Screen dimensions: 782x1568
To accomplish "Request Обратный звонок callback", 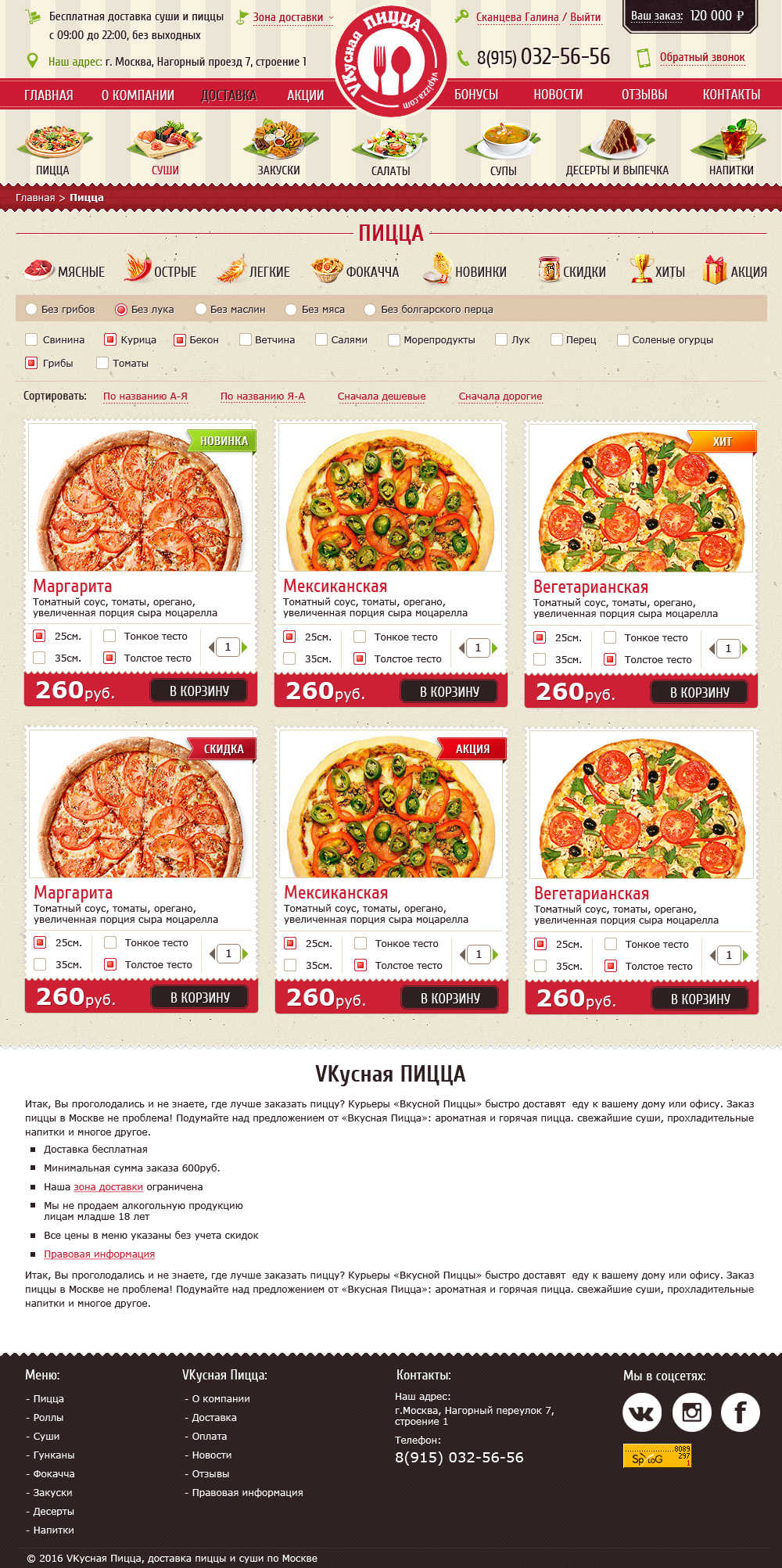I will [x=701, y=57].
